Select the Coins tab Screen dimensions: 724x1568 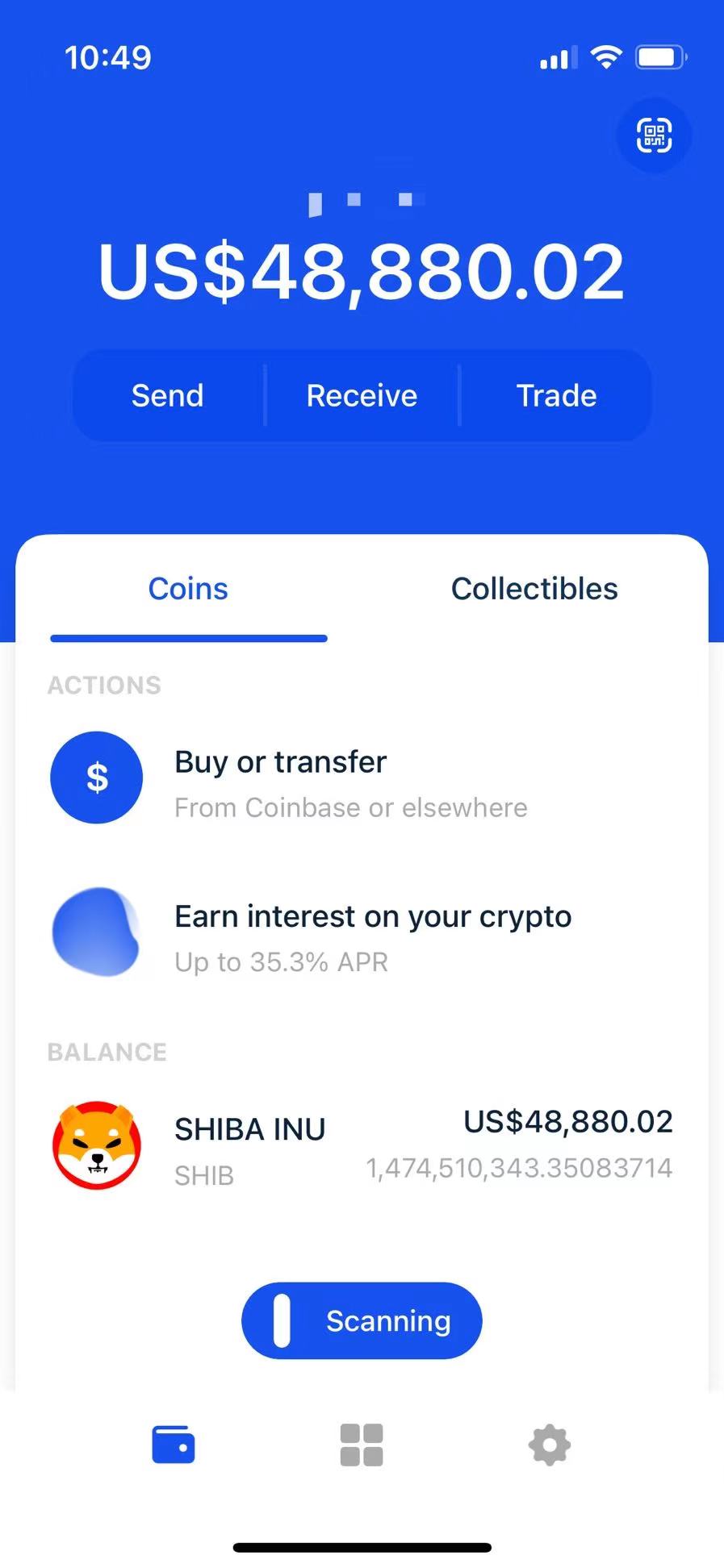click(x=188, y=590)
